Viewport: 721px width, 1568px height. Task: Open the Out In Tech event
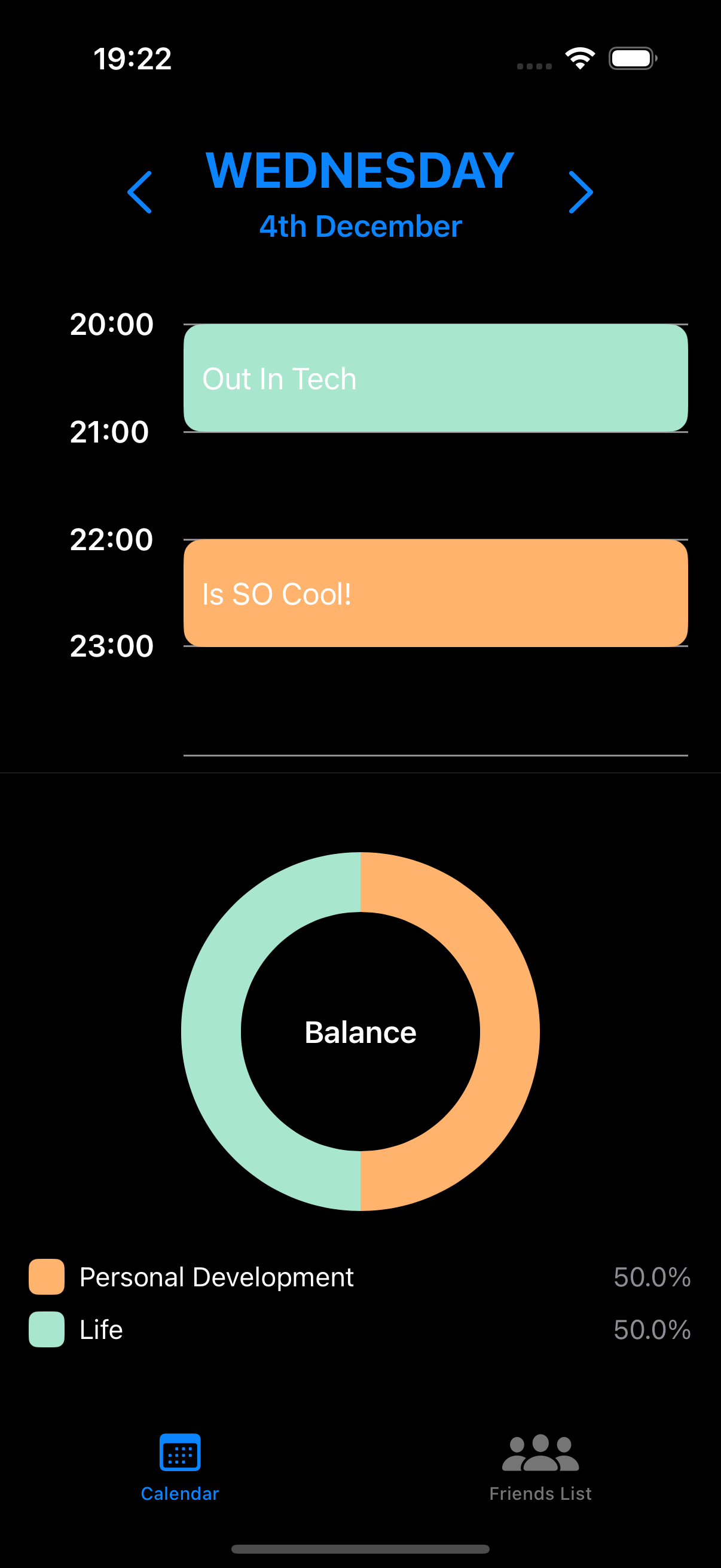pyautogui.click(x=436, y=378)
